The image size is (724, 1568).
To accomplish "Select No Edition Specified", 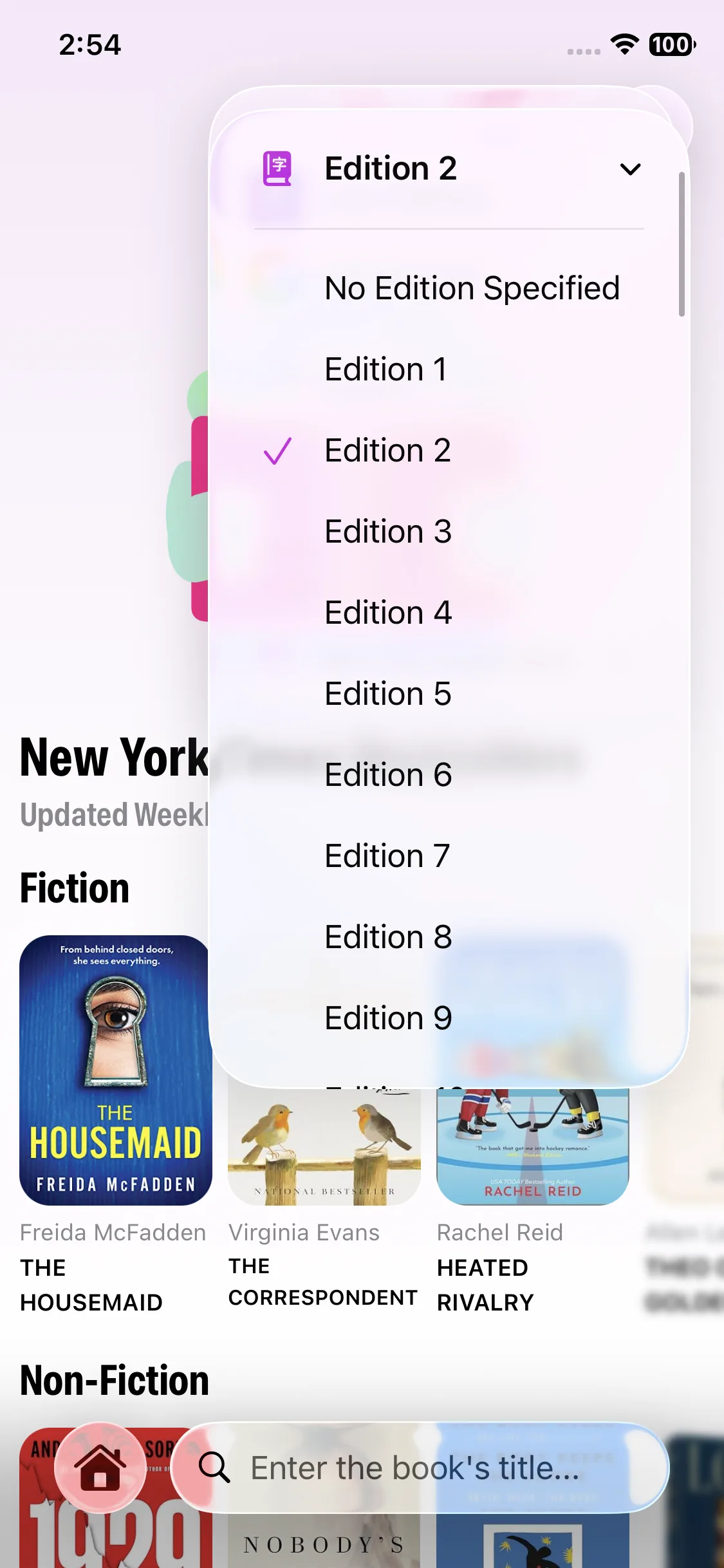I will (x=449, y=288).
